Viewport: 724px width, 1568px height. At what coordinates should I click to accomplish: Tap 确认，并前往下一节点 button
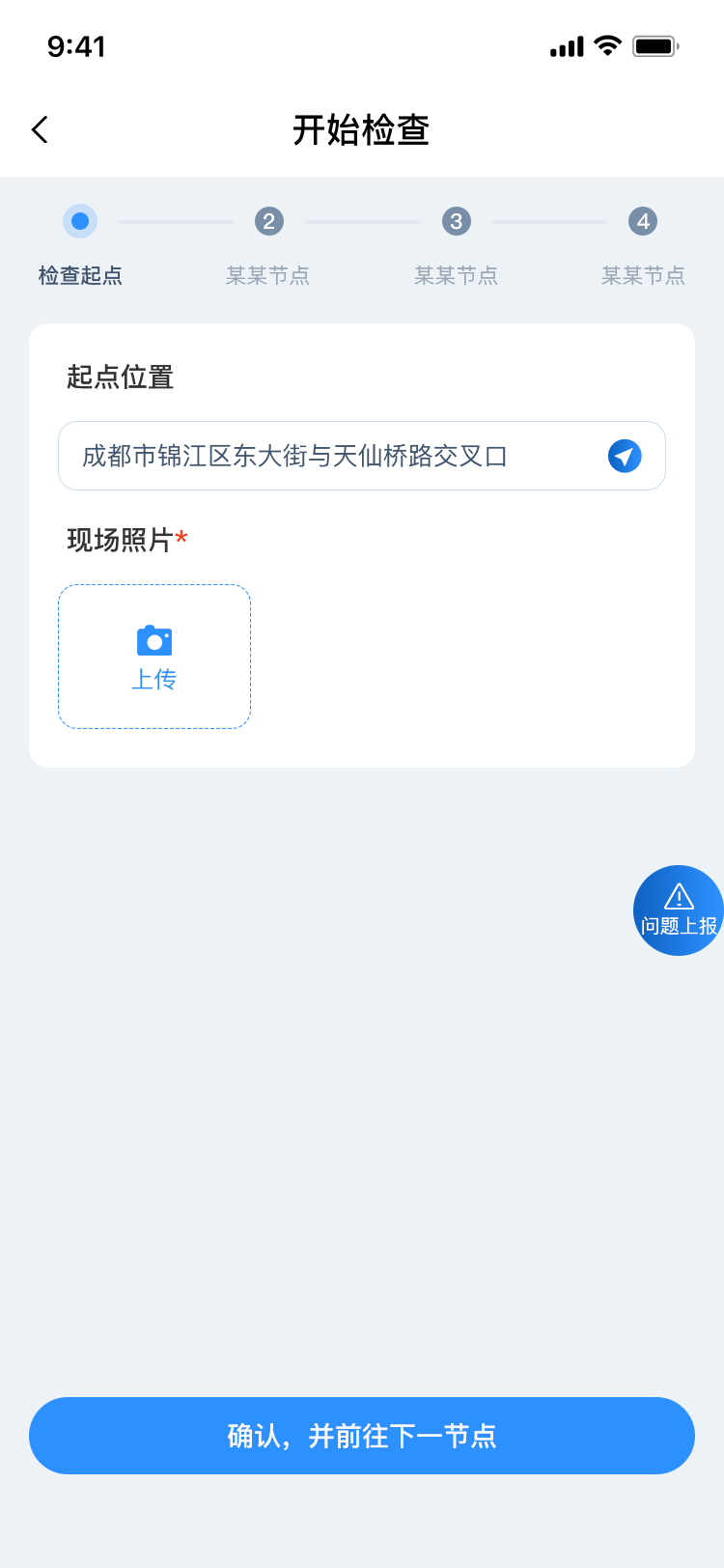pos(362,1436)
